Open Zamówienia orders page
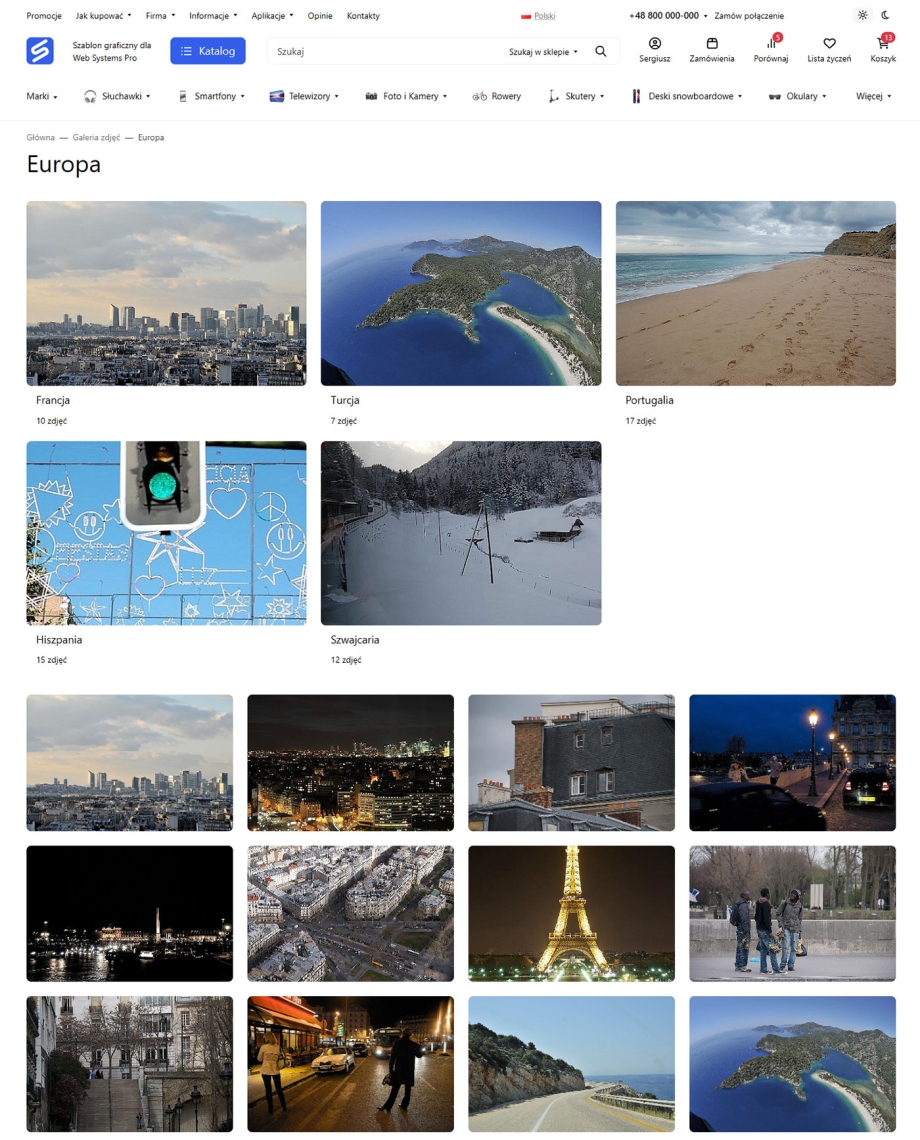 [711, 50]
